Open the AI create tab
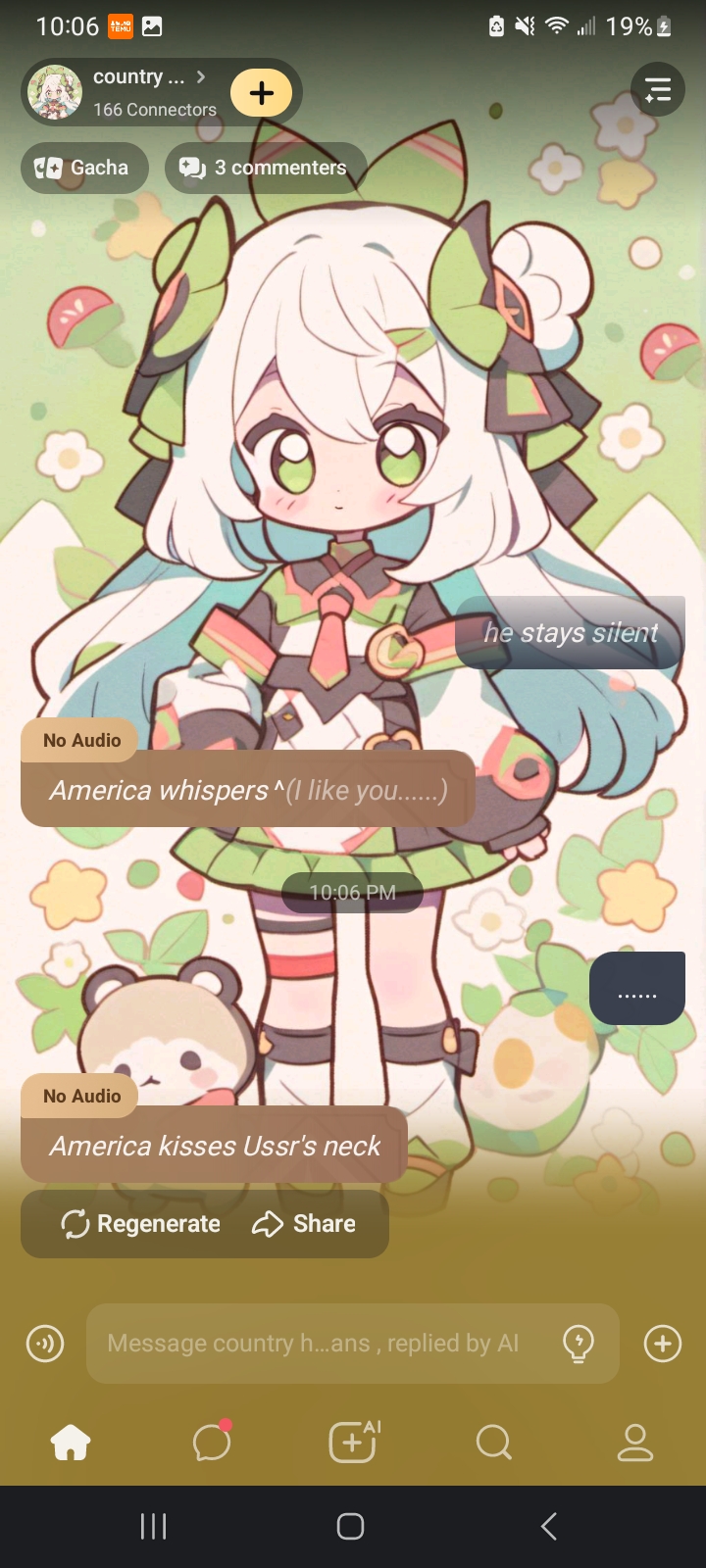 point(353,1443)
